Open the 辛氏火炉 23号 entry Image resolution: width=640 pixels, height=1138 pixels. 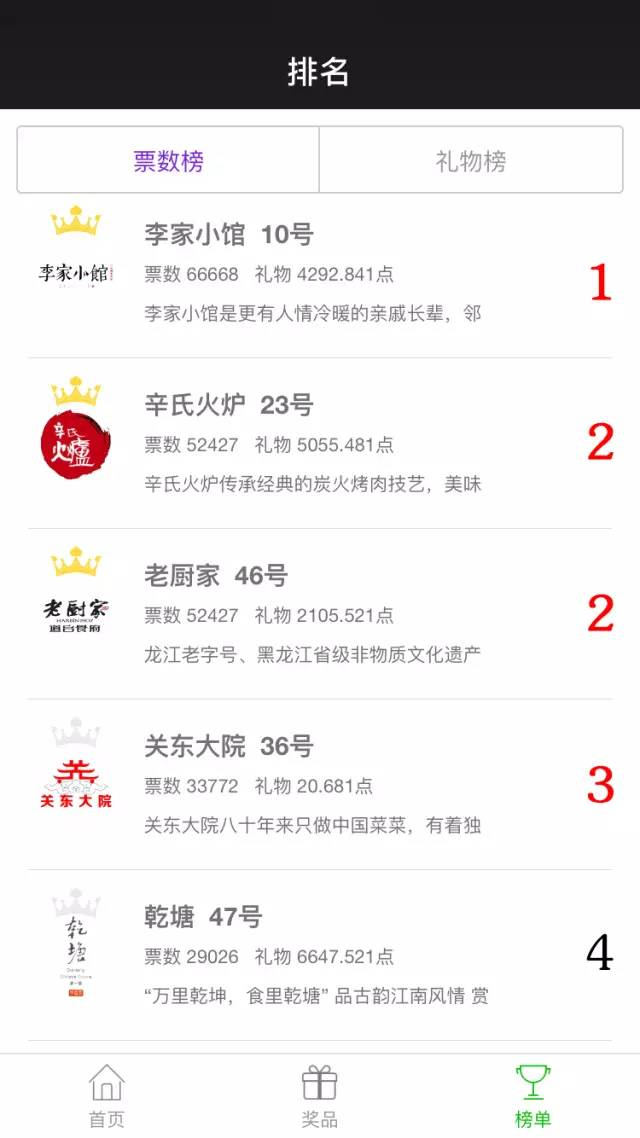click(320, 443)
